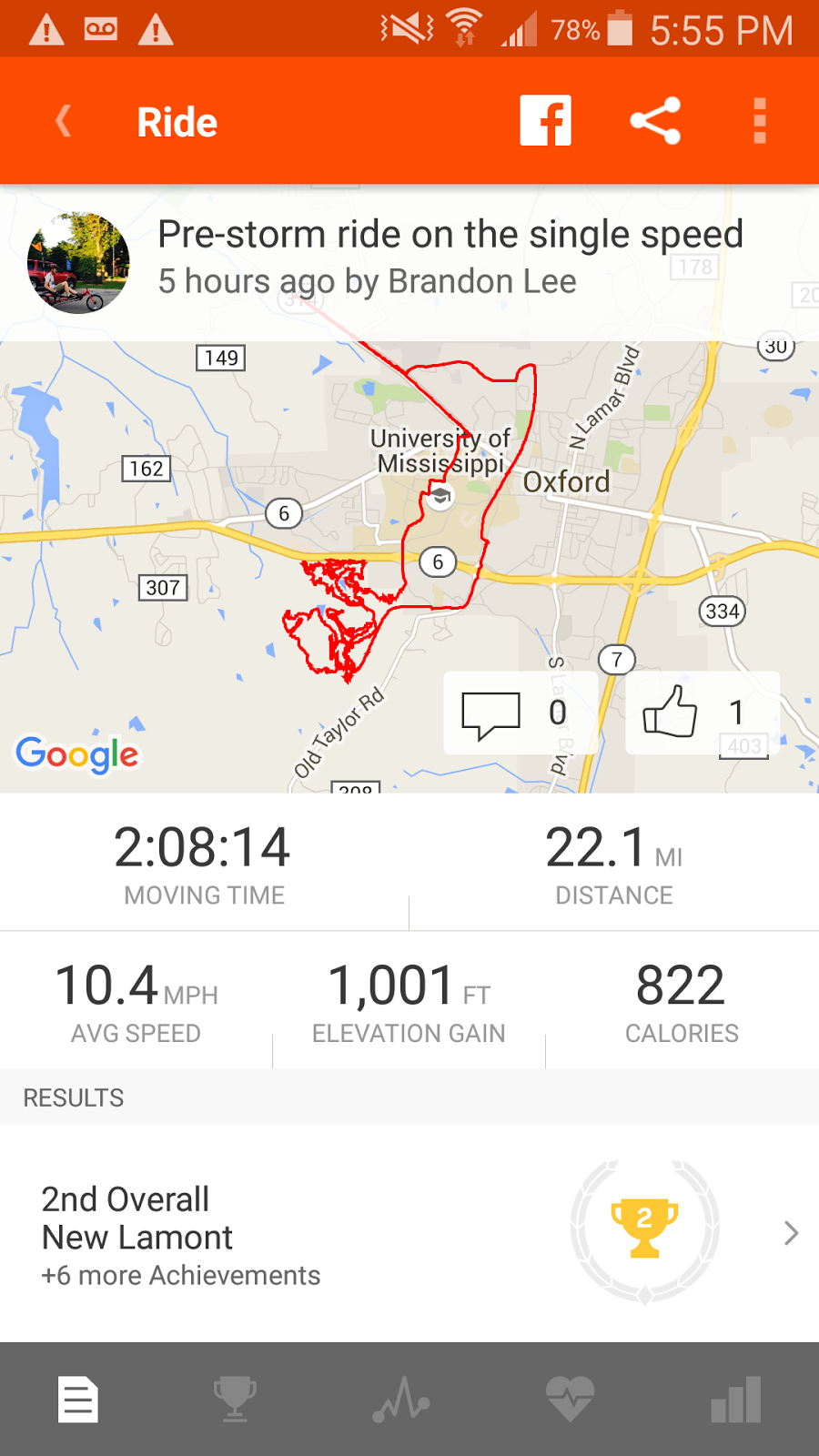Go back from the Ride screen

pyautogui.click(x=63, y=121)
